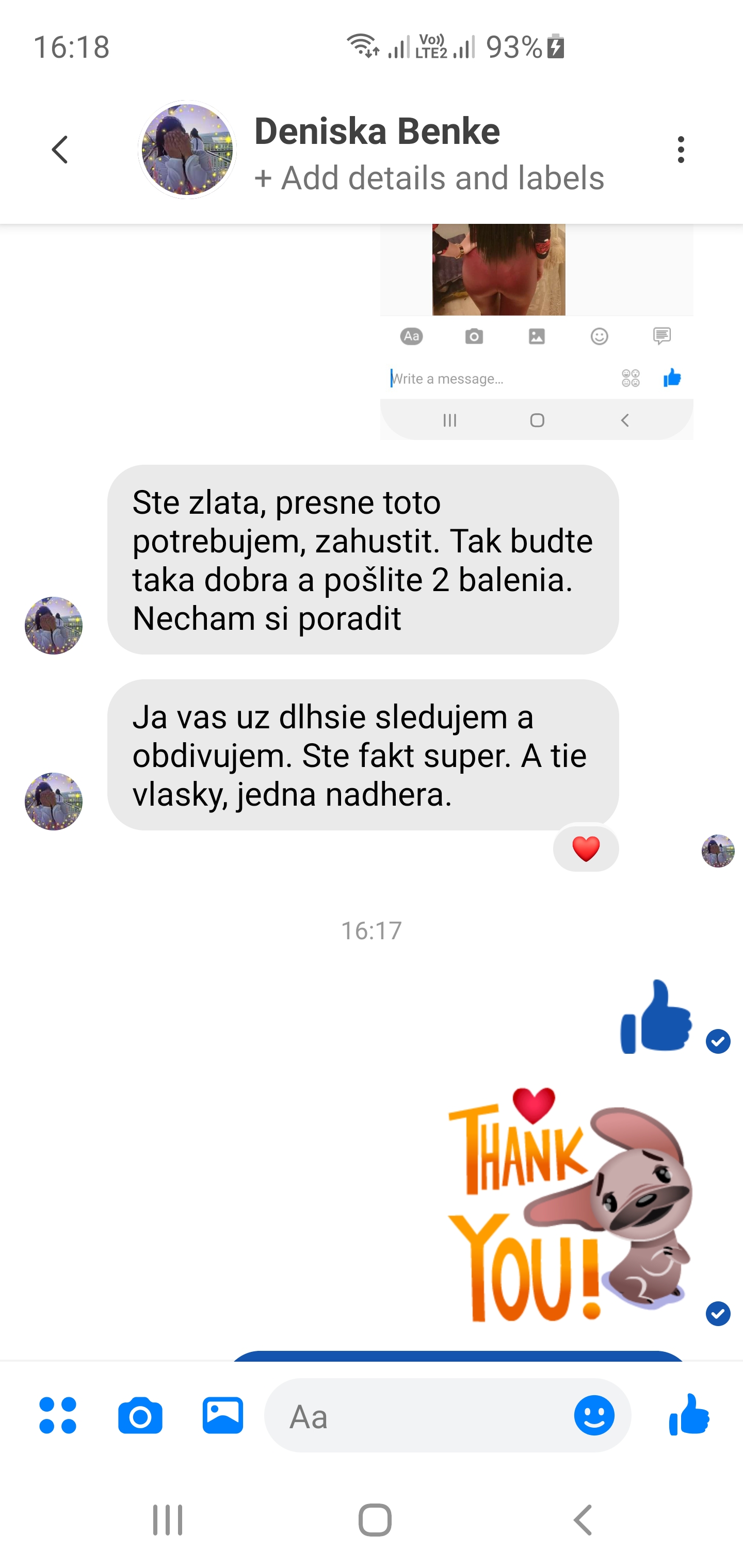Go to the system home screen
Image resolution: width=743 pixels, height=1568 pixels.
375,1520
